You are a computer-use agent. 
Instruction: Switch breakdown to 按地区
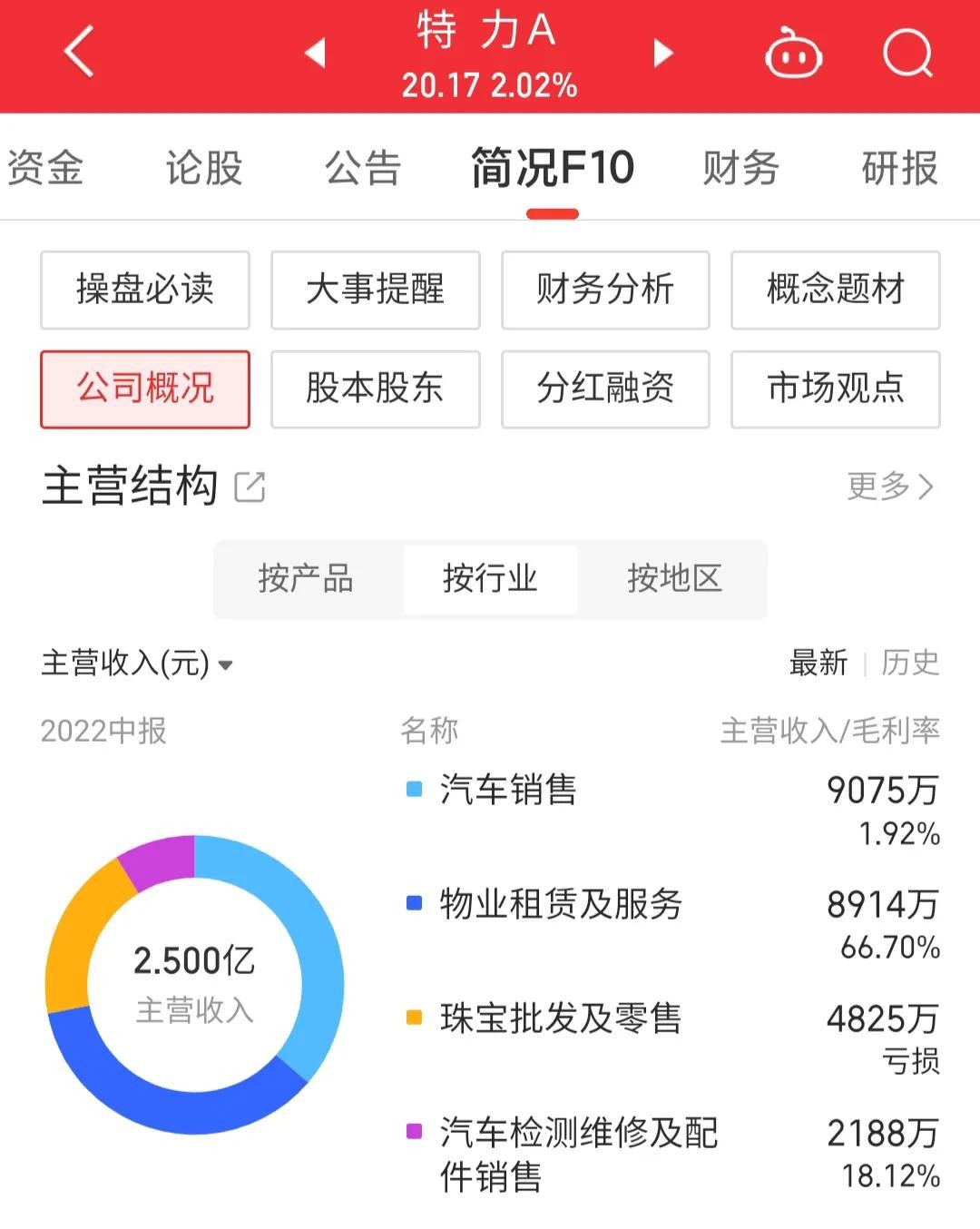tap(674, 578)
